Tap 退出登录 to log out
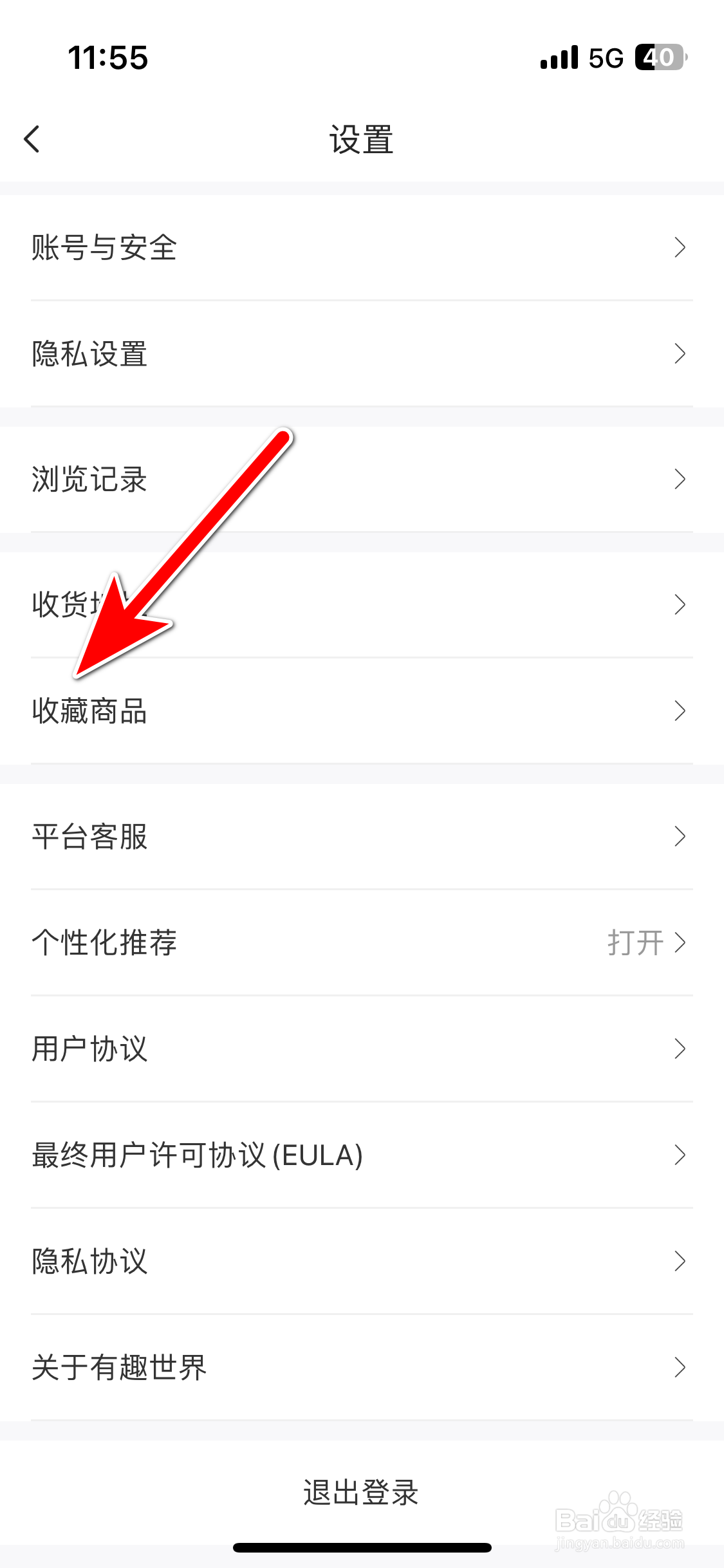The height and width of the screenshot is (1568, 724). (x=361, y=1492)
